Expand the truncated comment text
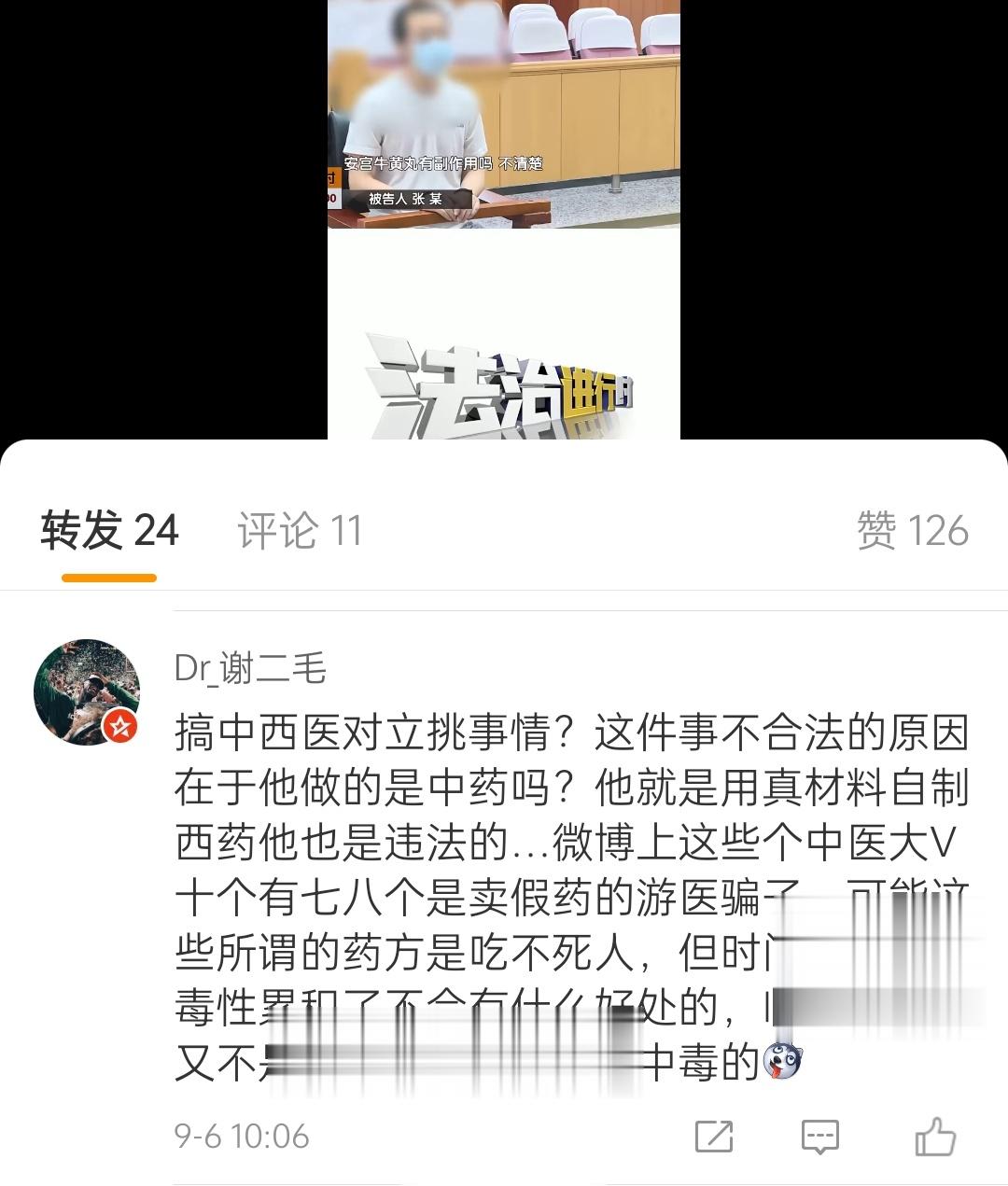 (x=560, y=896)
